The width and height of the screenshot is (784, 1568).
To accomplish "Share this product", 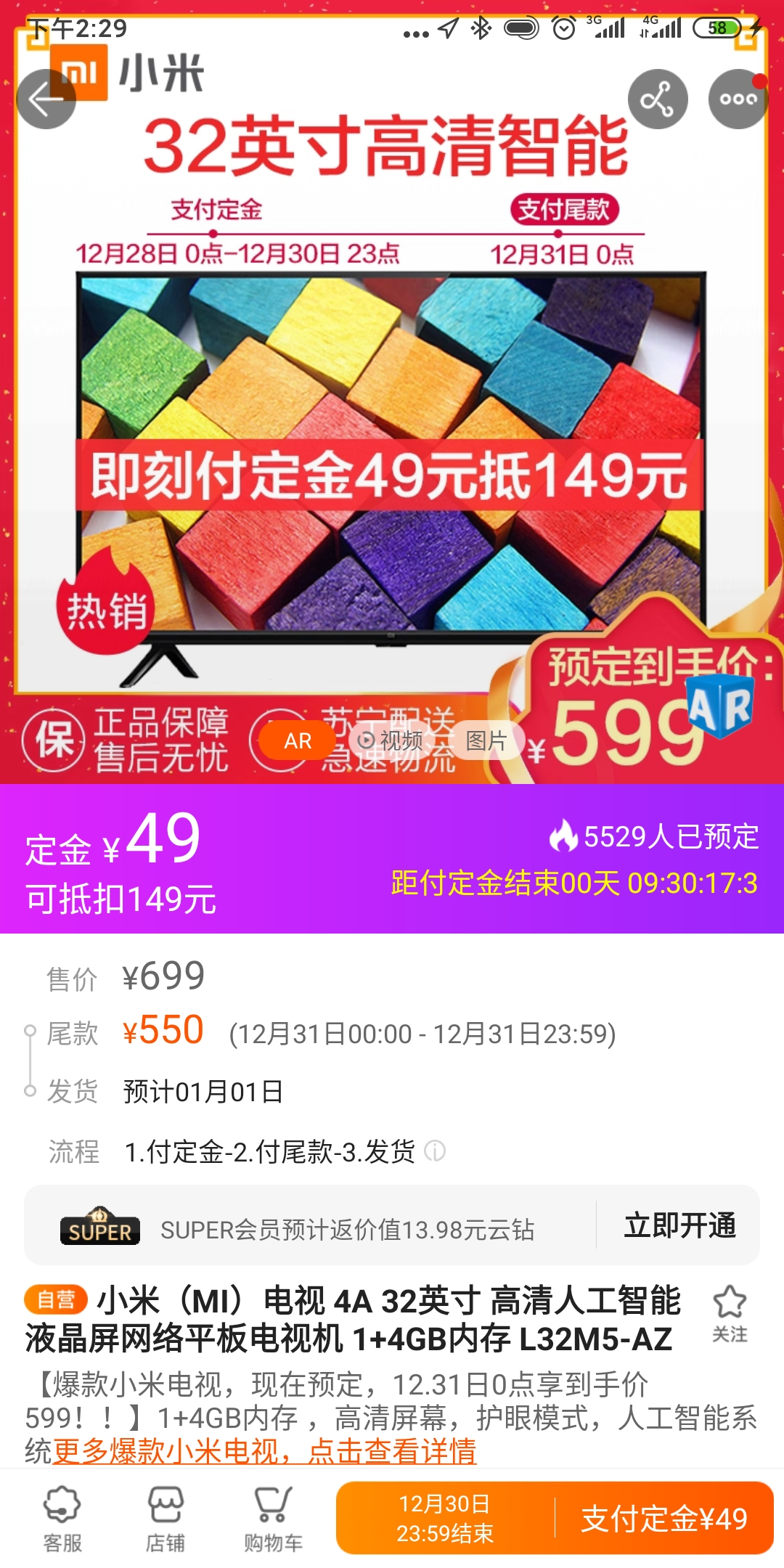I will [x=658, y=99].
